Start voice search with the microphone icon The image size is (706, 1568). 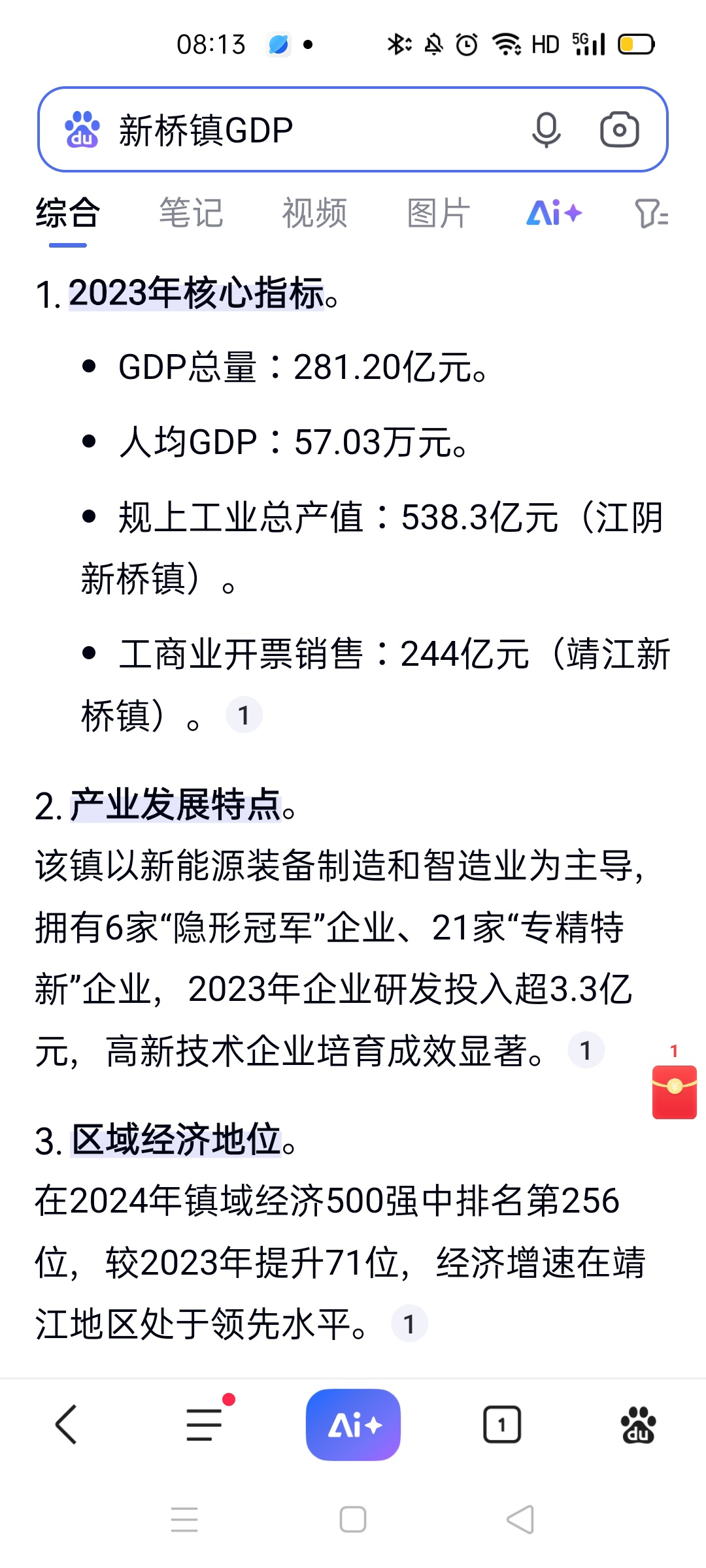(x=546, y=129)
